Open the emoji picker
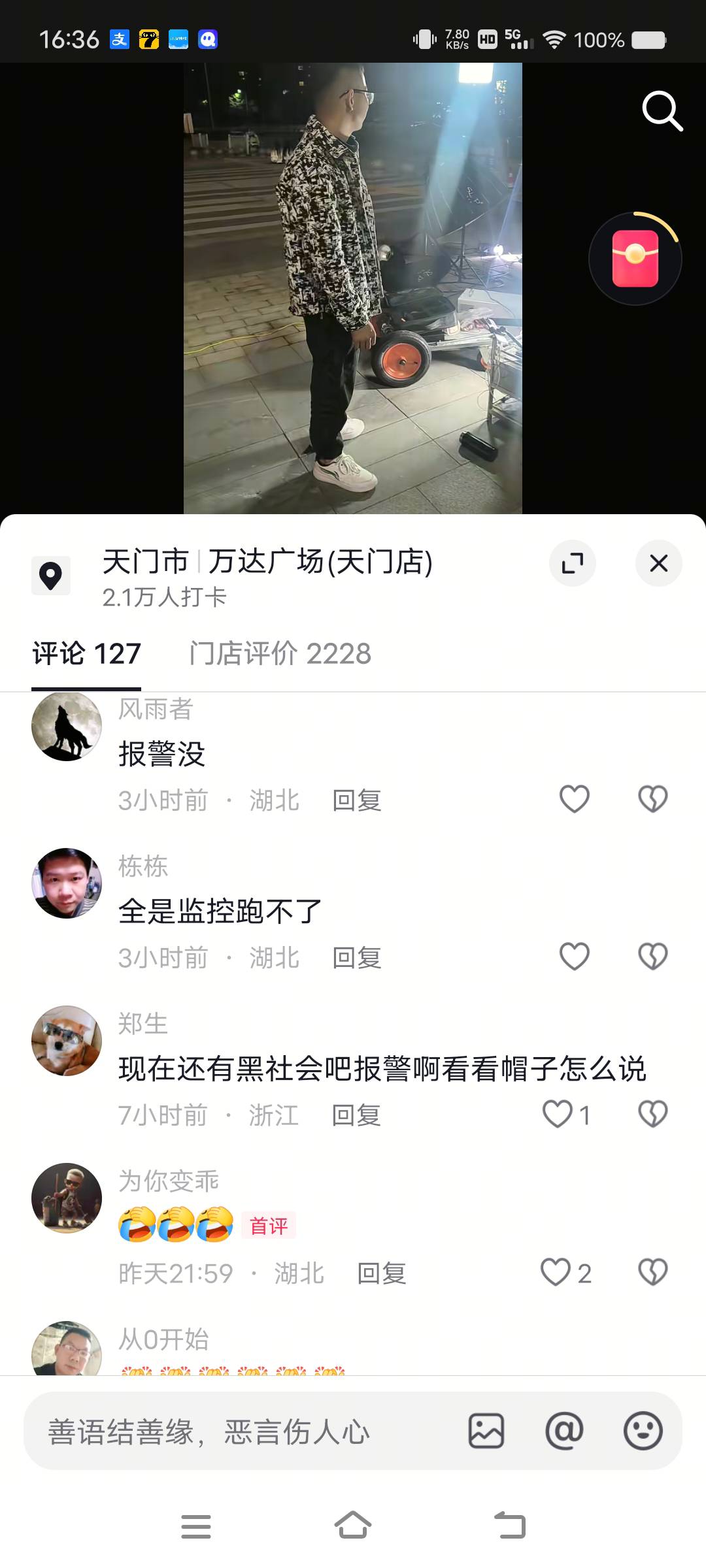 [x=643, y=1431]
